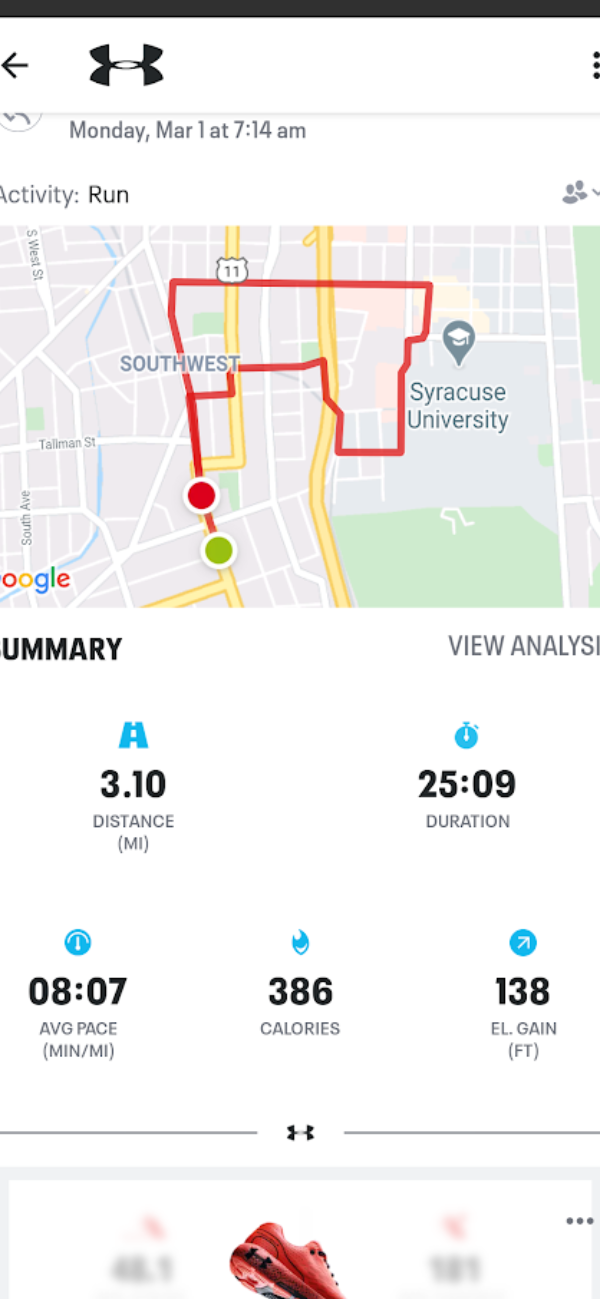The width and height of the screenshot is (600, 1299).
Task: Tap View Analysis for this run
Action: click(x=524, y=646)
